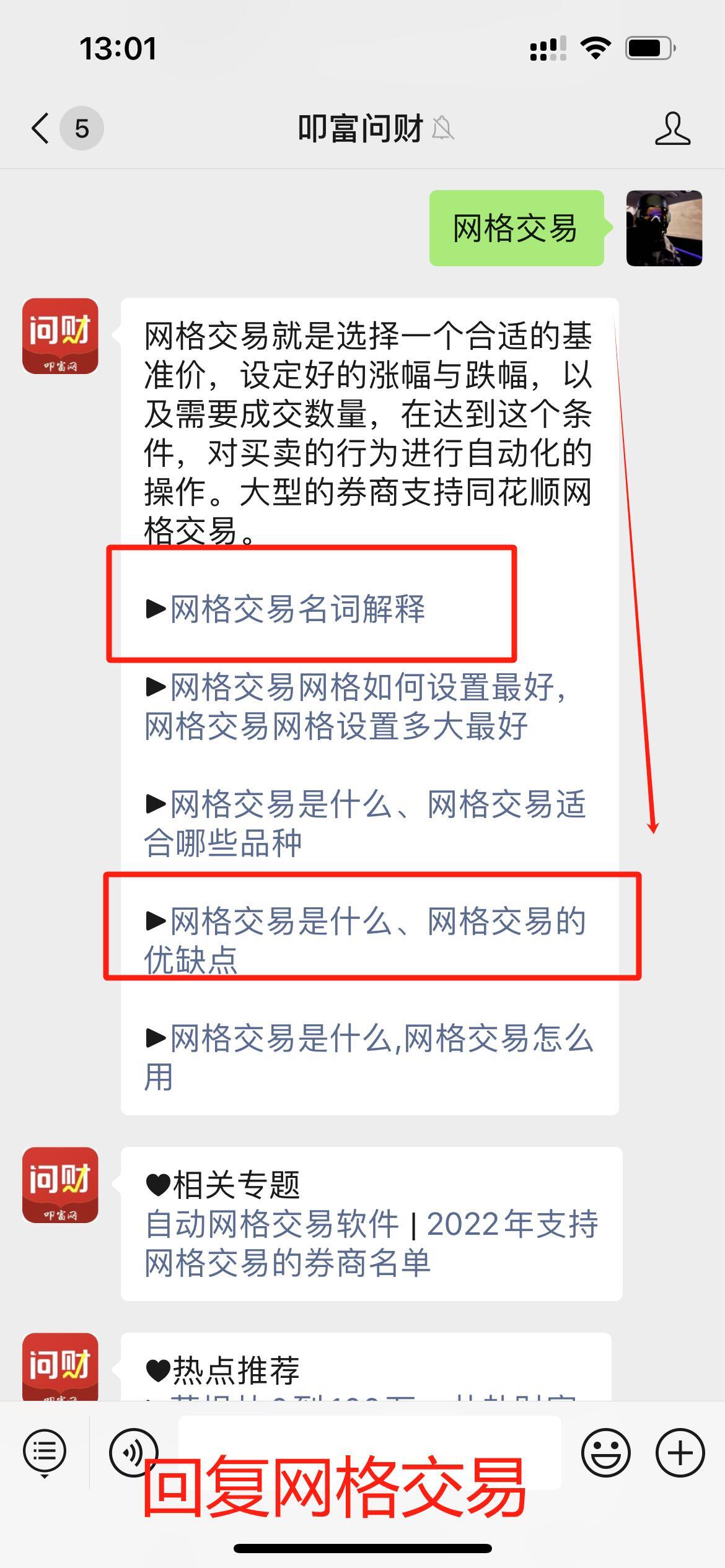Go back to the chat list
The height and width of the screenshot is (1568, 725).
coord(41,129)
